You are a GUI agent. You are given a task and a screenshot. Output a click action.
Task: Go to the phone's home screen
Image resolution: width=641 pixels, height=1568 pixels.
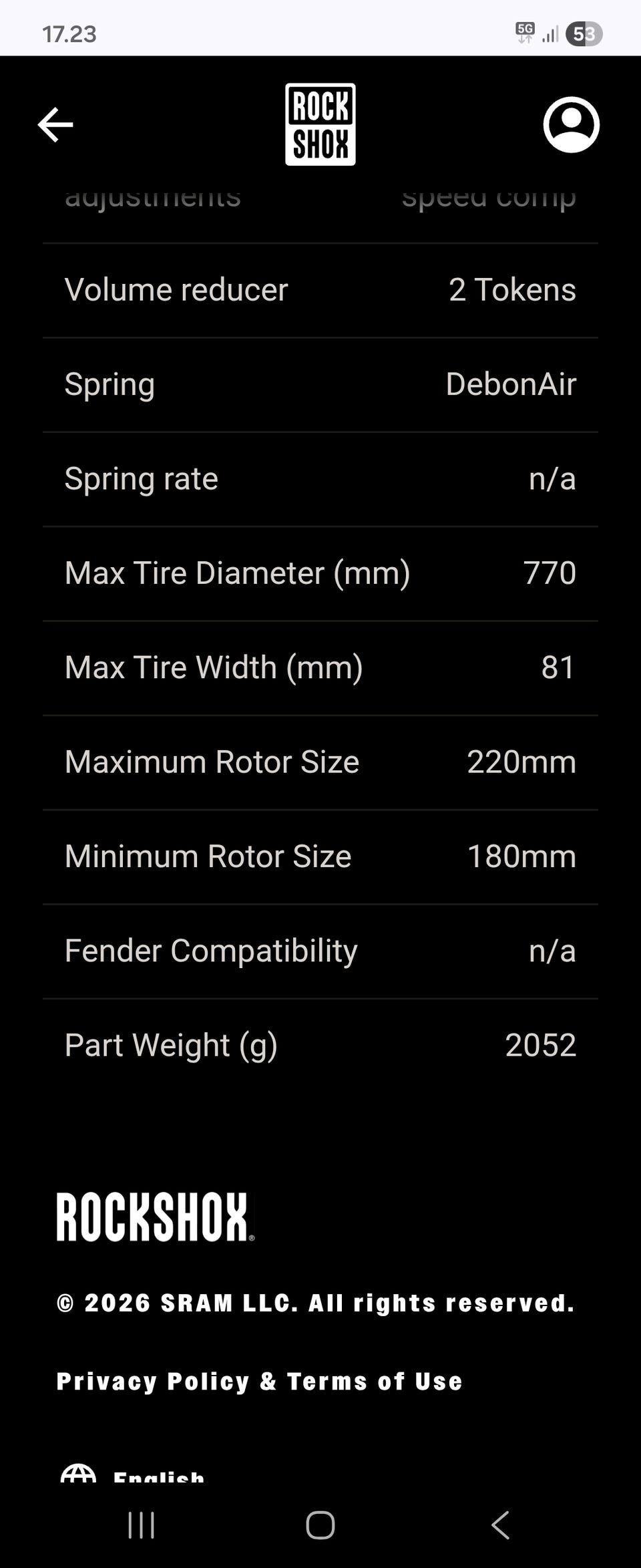point(320,1525)
